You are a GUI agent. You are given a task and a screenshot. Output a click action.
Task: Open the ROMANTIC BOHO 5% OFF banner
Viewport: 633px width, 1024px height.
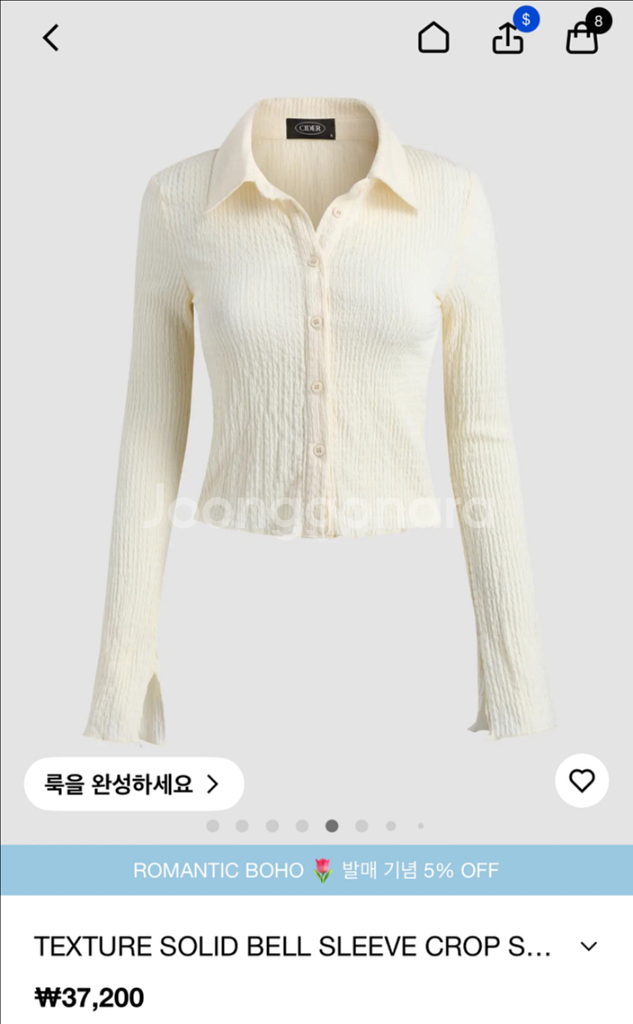[x=316, y=870]
